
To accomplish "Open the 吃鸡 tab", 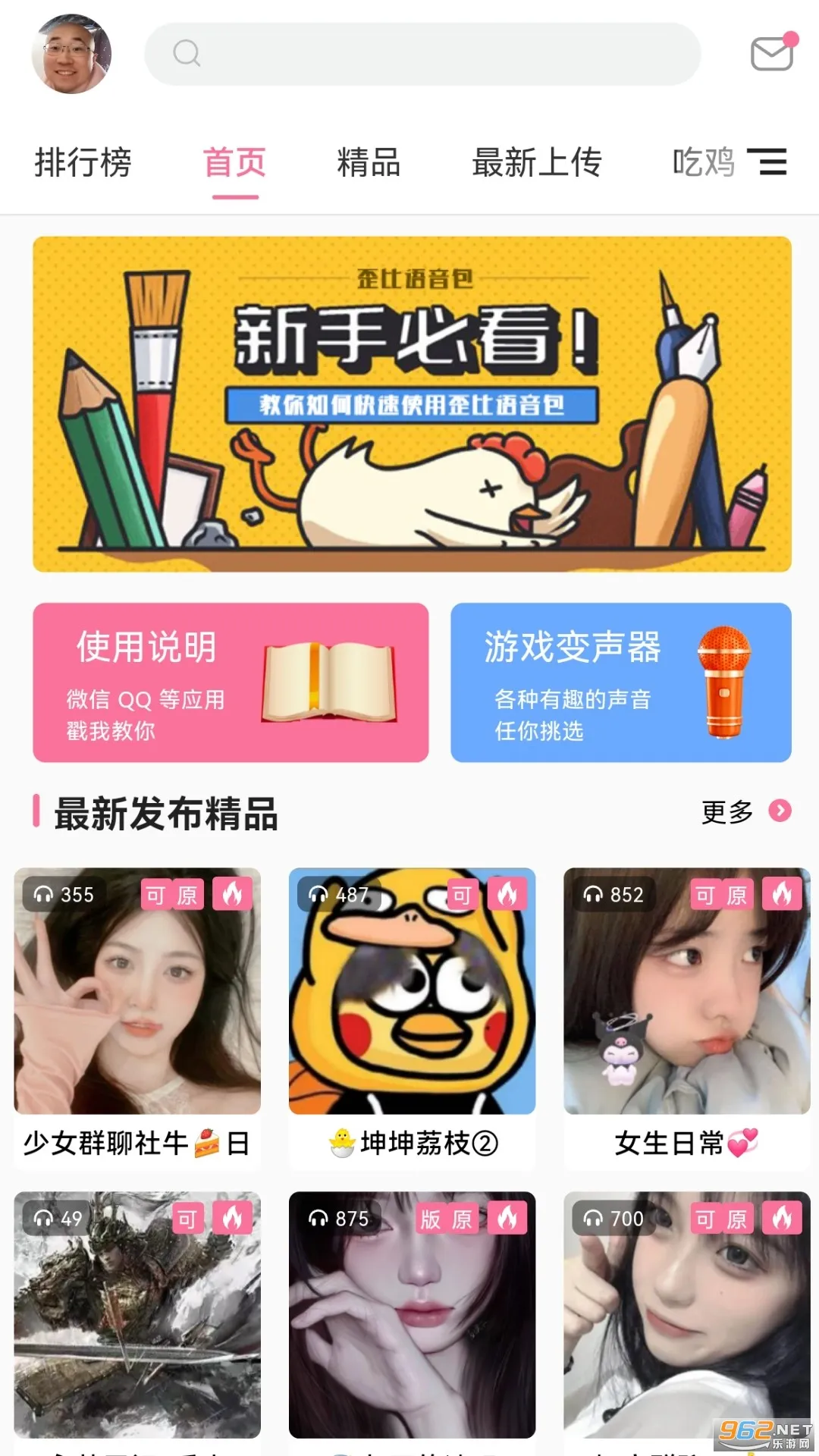I will coord(703,162).
